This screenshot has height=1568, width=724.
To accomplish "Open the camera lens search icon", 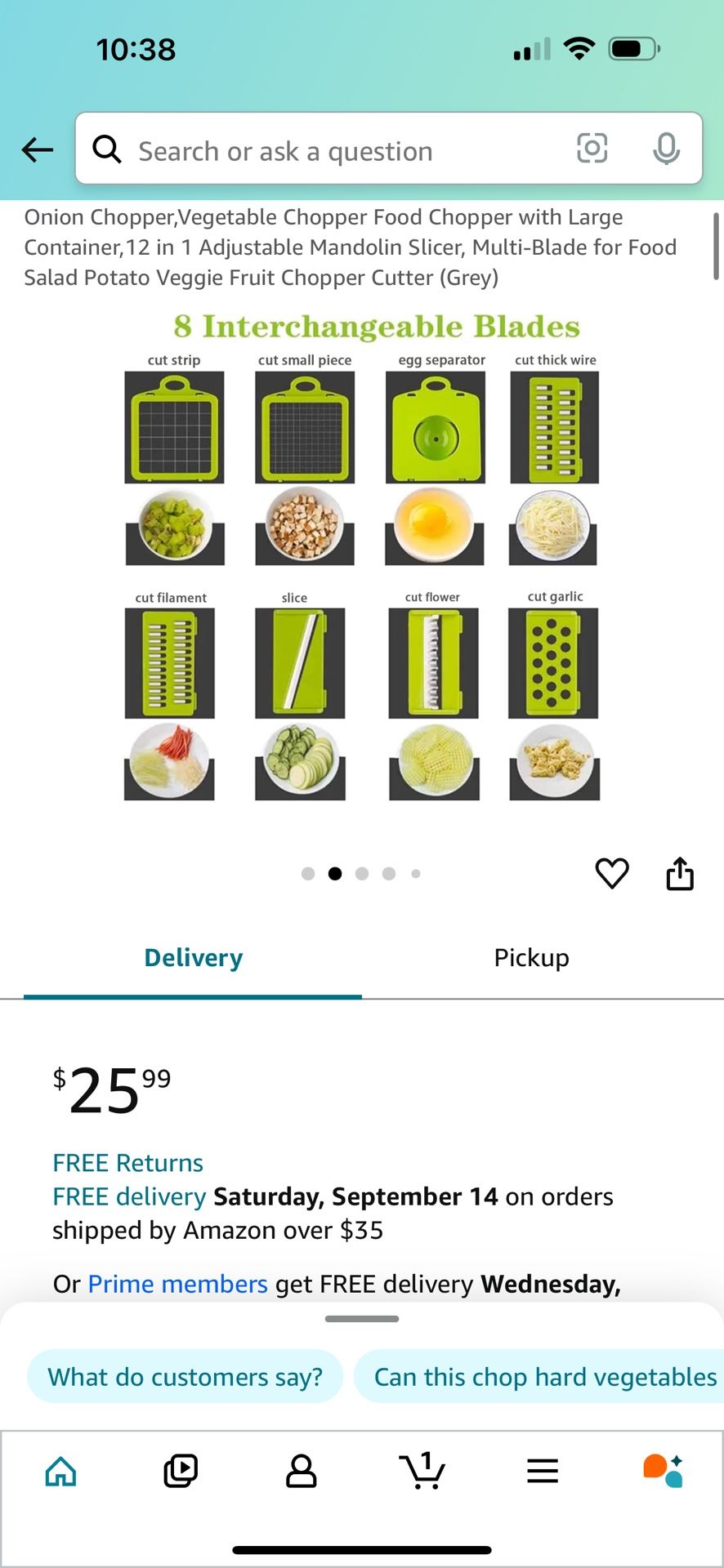I will point(592,149).
